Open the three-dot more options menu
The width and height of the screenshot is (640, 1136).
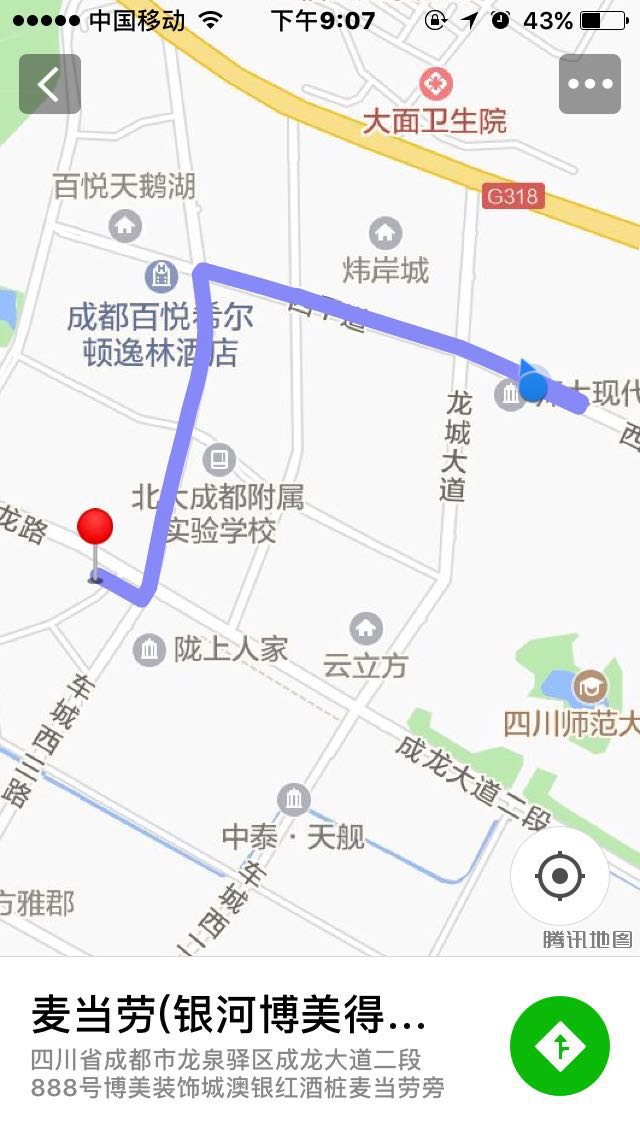click(x=589, y=84)
